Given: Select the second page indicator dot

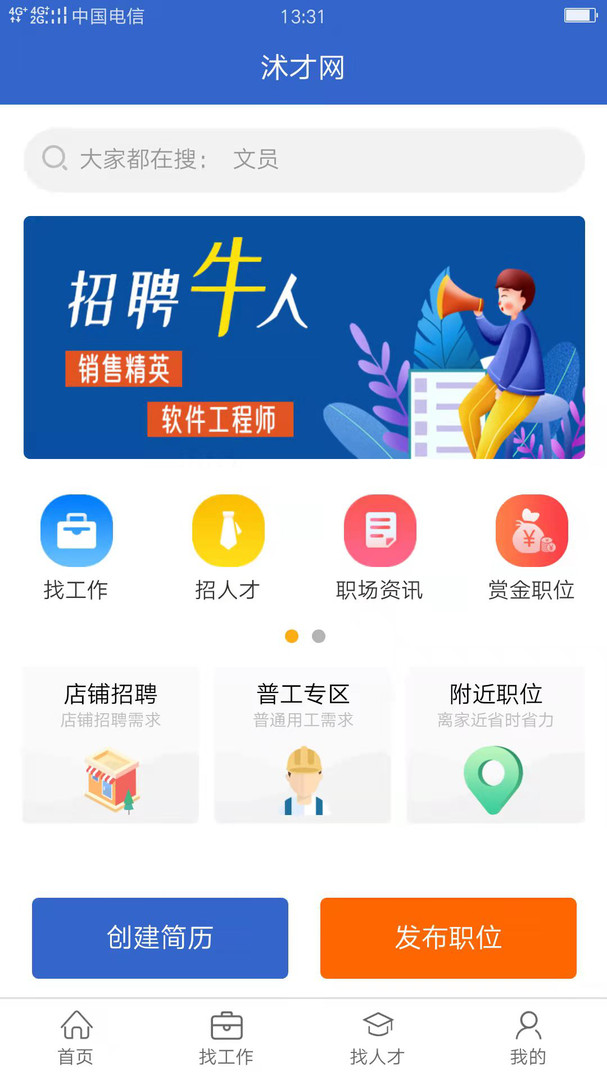Looking at the screenshot, I should click(318, 636).
